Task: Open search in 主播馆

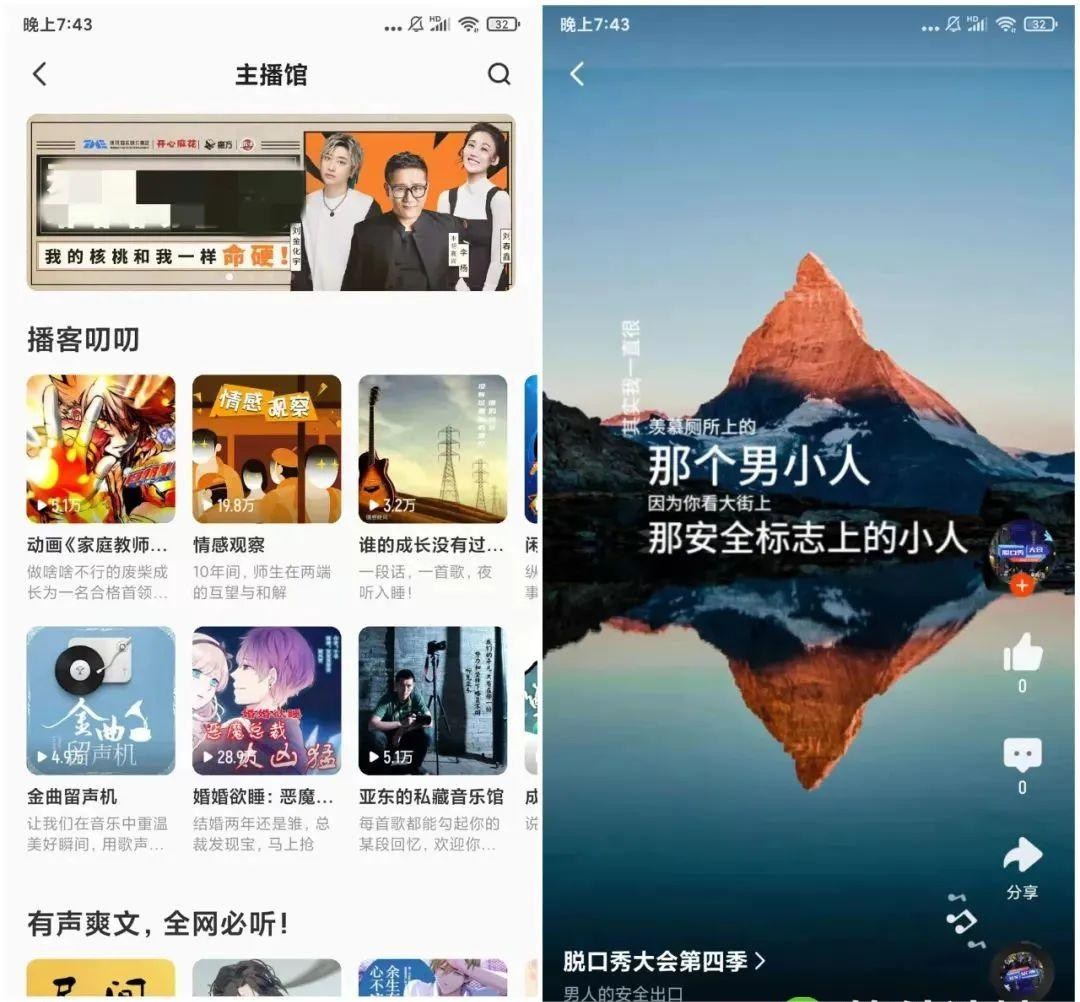Action: 498,74
